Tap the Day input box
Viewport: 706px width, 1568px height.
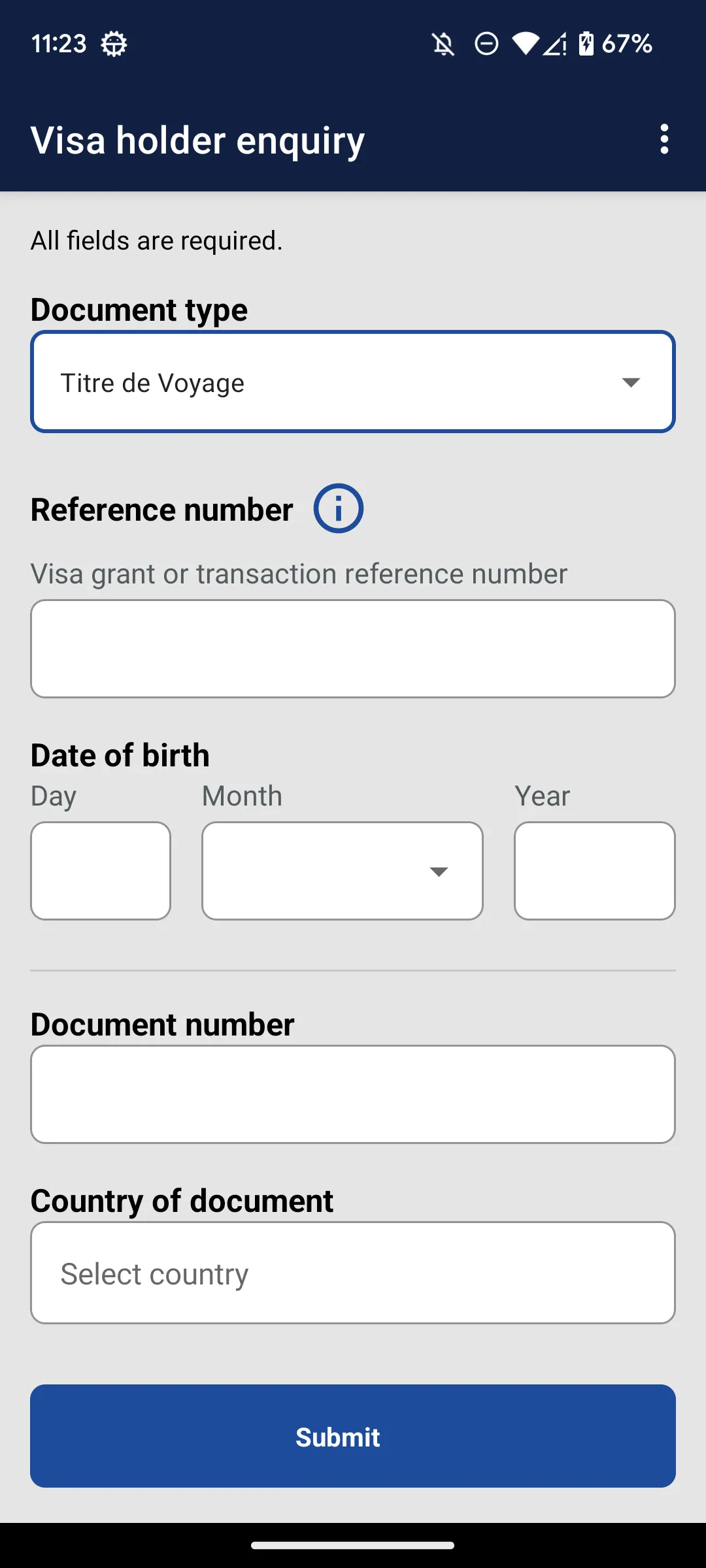[x=101, y=870]
